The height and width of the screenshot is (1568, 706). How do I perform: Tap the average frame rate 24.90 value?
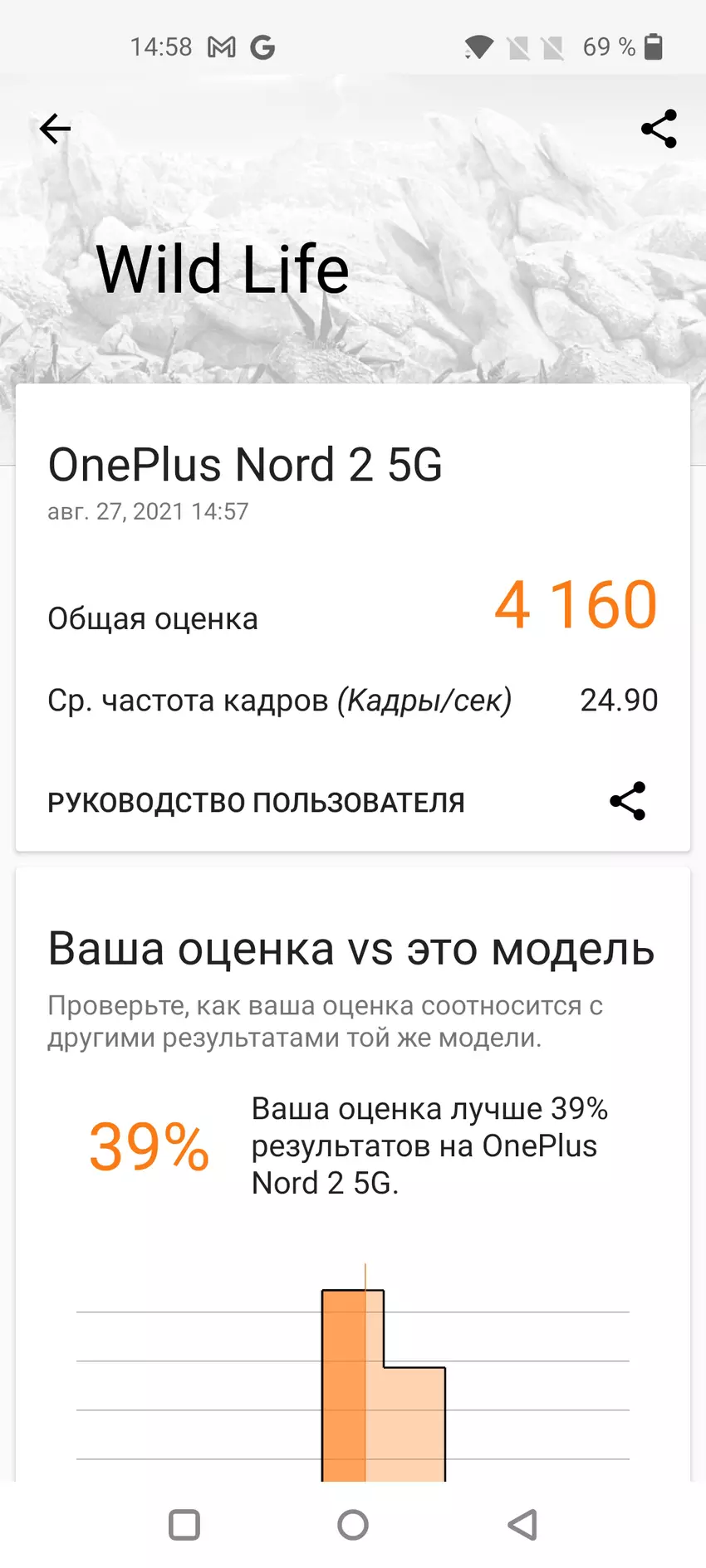[x=619, y=700]
